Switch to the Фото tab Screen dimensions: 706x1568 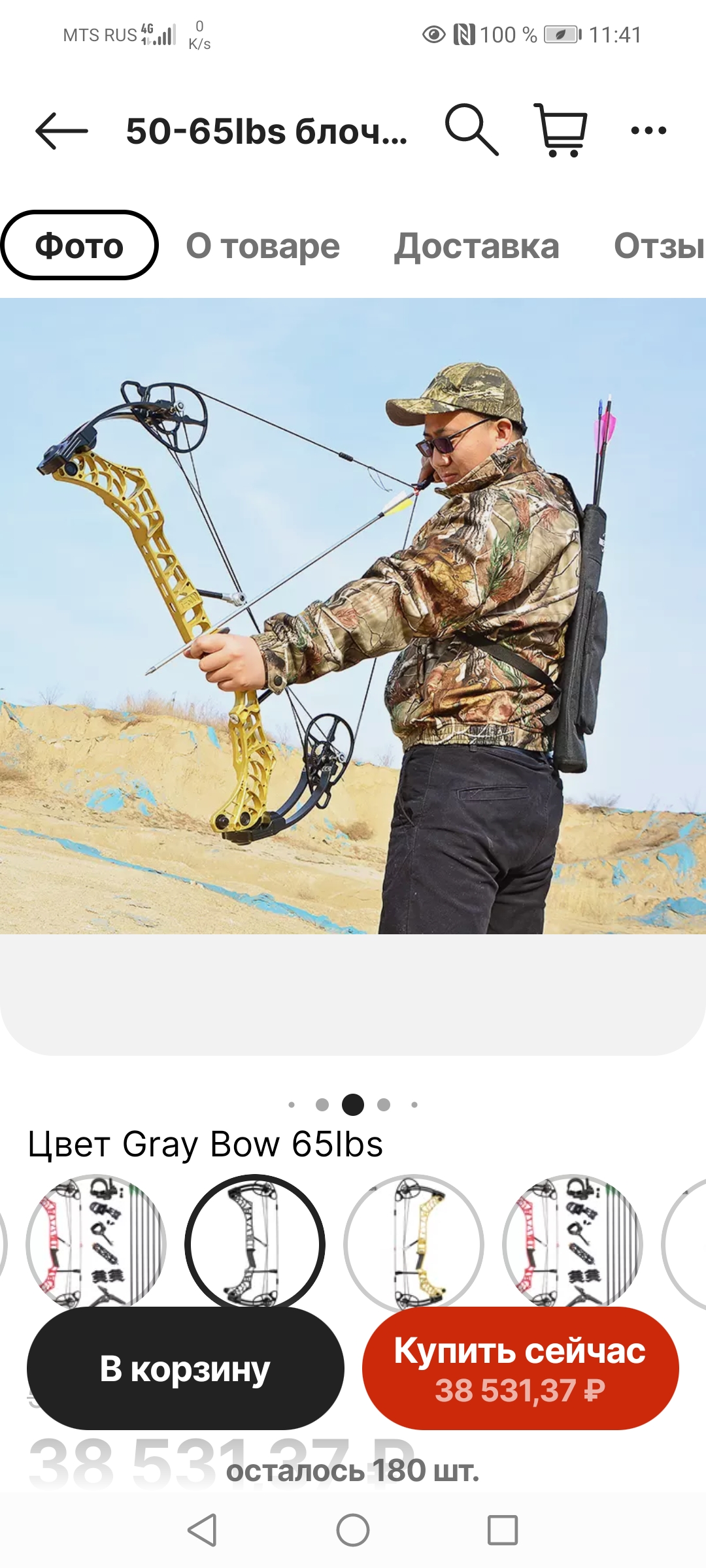coord(79,246)
